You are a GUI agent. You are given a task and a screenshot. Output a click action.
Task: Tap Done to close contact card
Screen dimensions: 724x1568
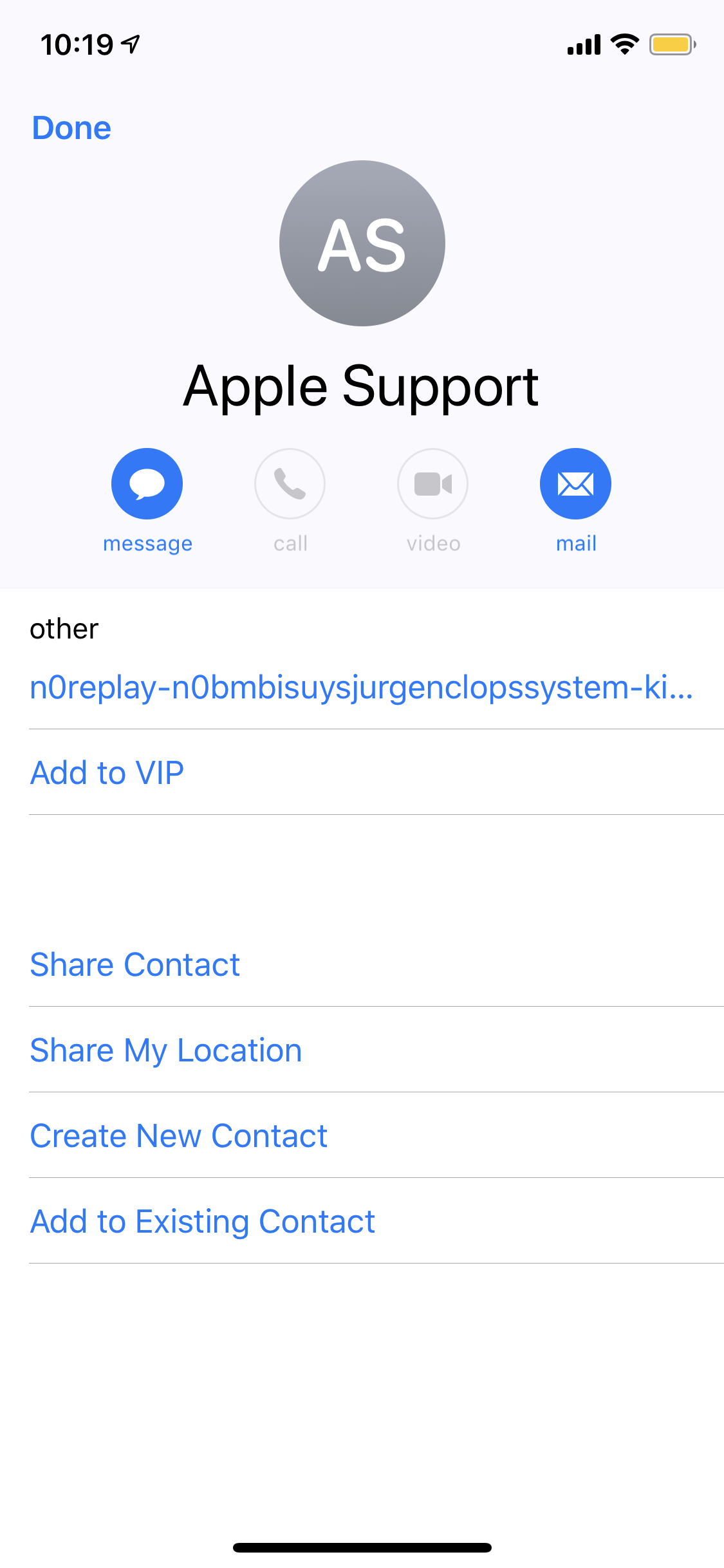click(71, 128)
